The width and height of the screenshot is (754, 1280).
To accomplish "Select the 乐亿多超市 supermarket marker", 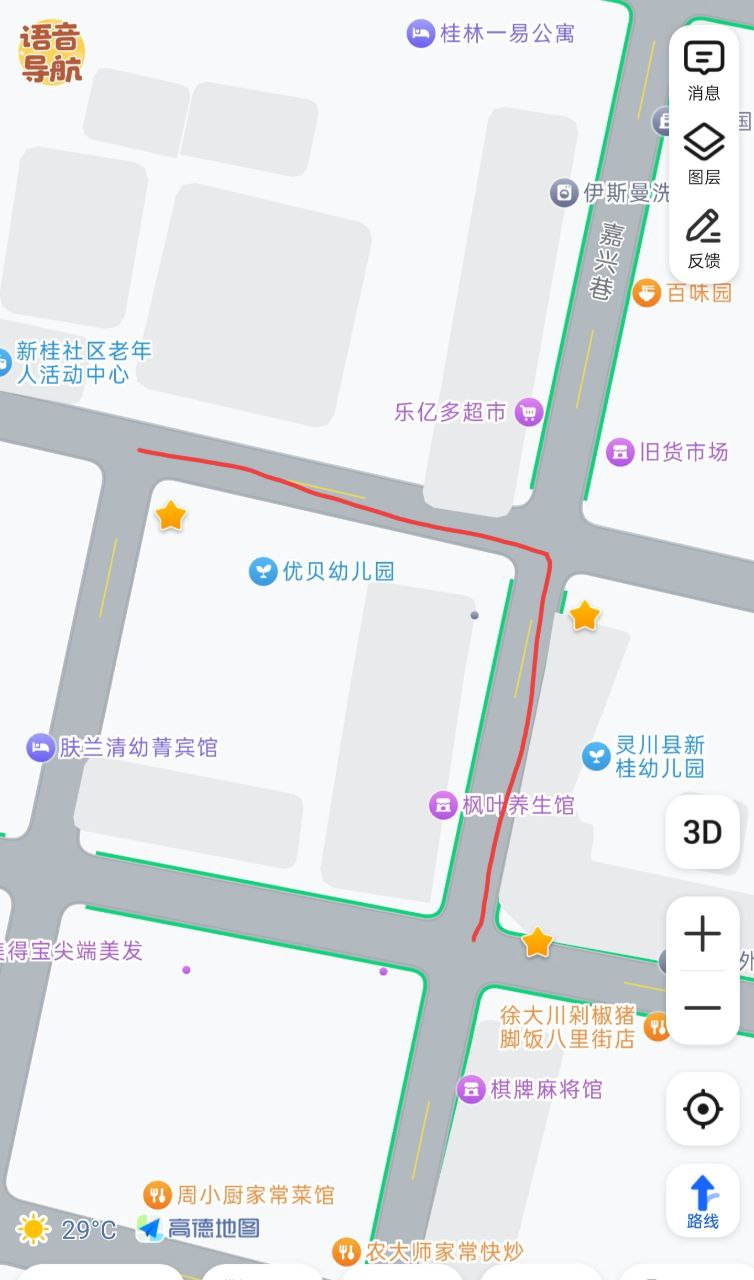I will tap(529, 412).
